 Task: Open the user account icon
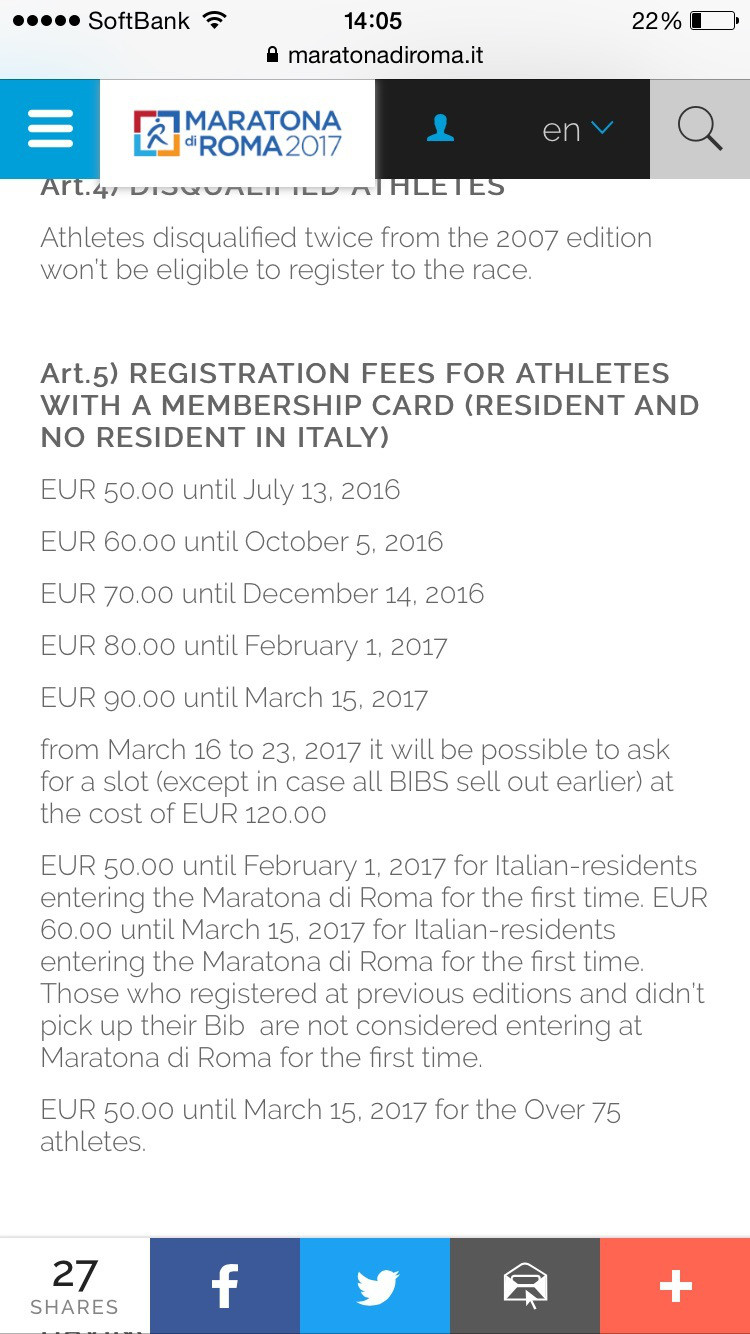coord(440,129)
